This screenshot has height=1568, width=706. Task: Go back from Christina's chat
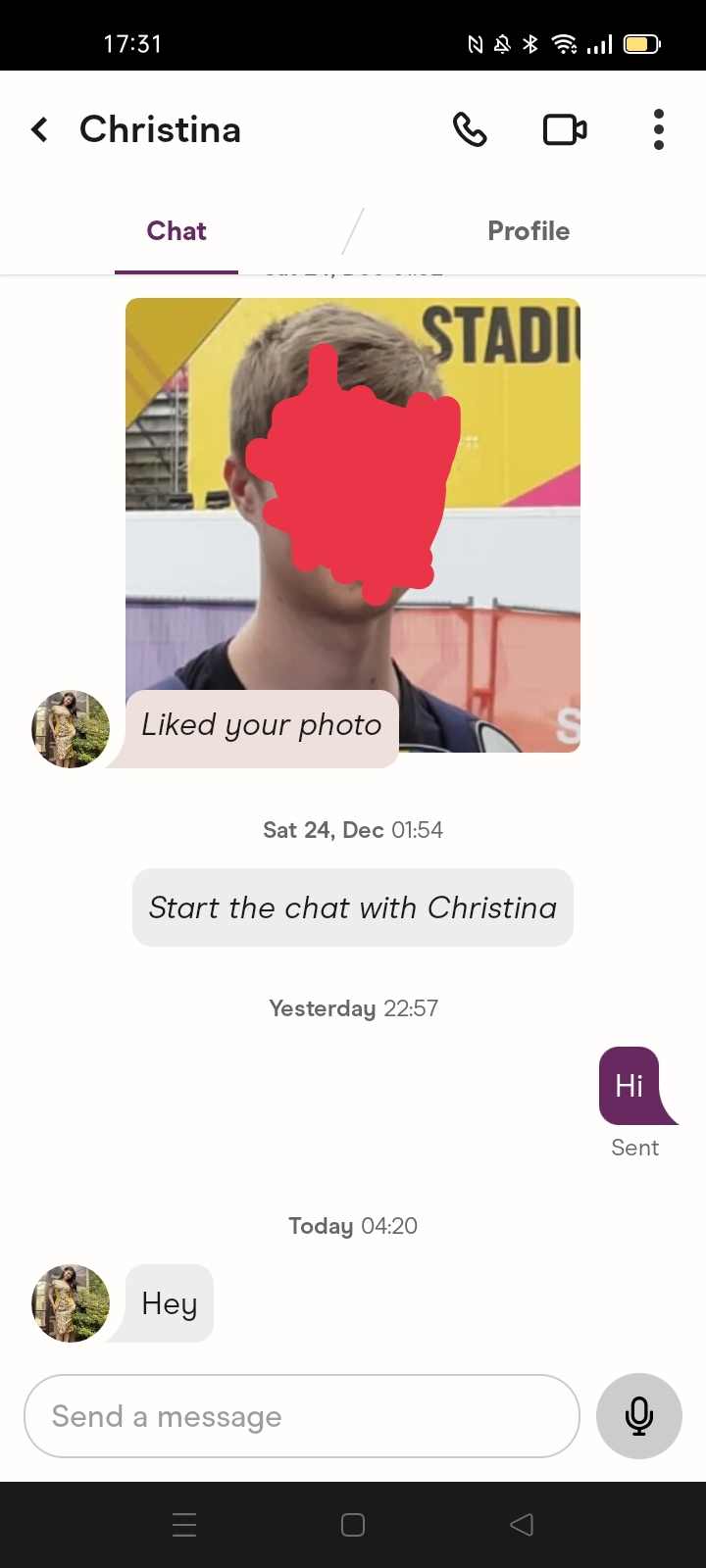(39, 129)
